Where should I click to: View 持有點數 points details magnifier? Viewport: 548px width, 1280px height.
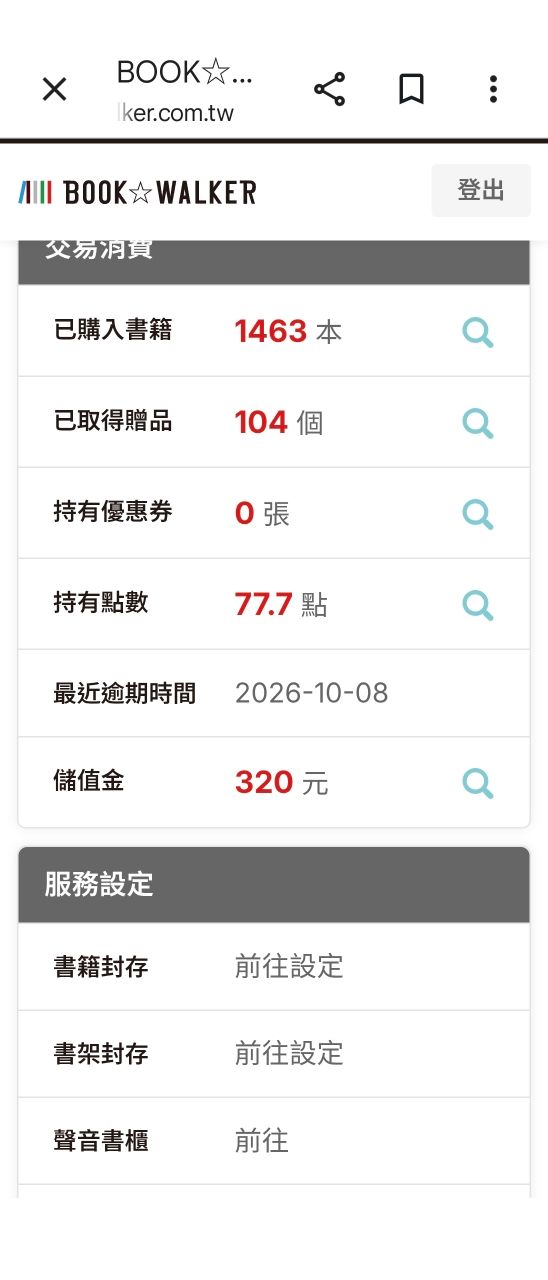click(x=478, y=605)
